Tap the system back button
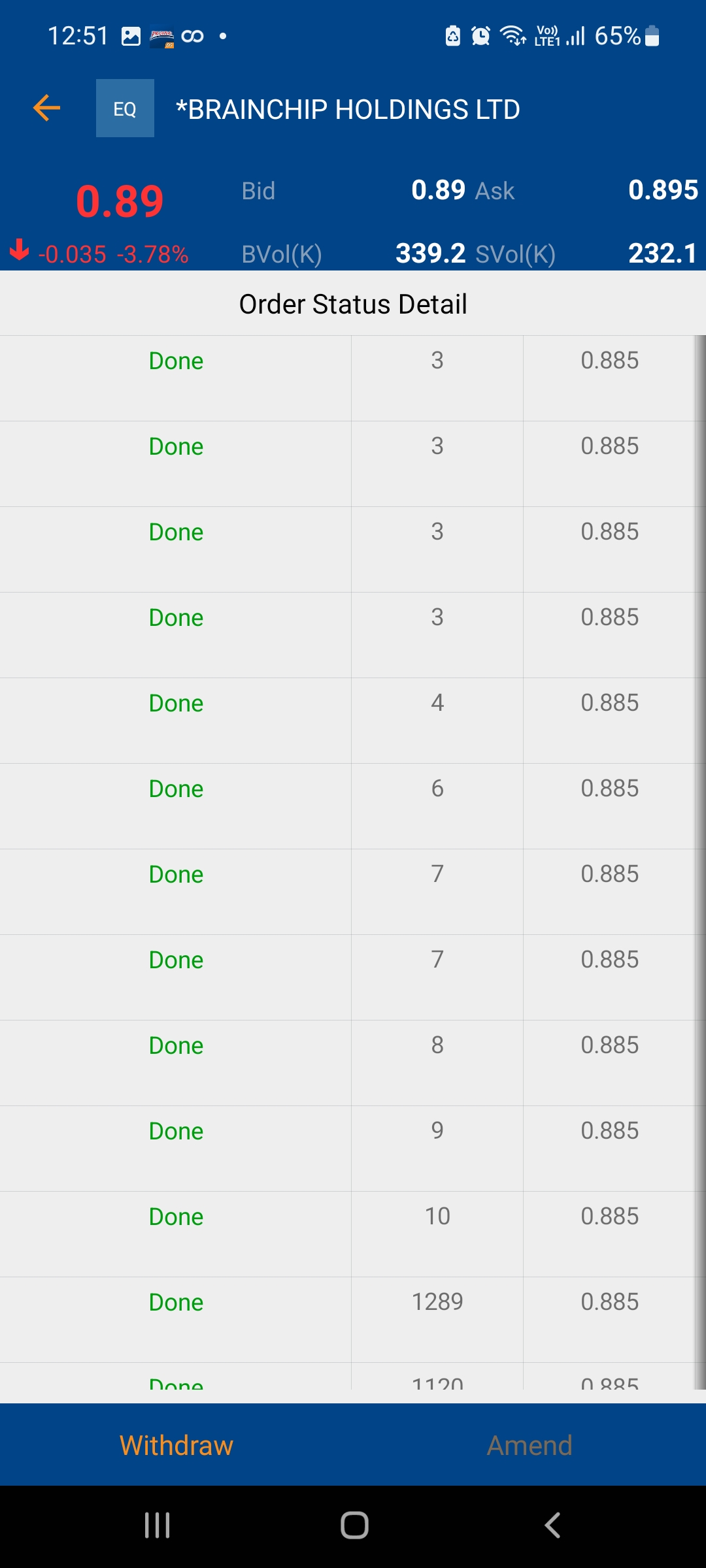 click(552, 1526)
